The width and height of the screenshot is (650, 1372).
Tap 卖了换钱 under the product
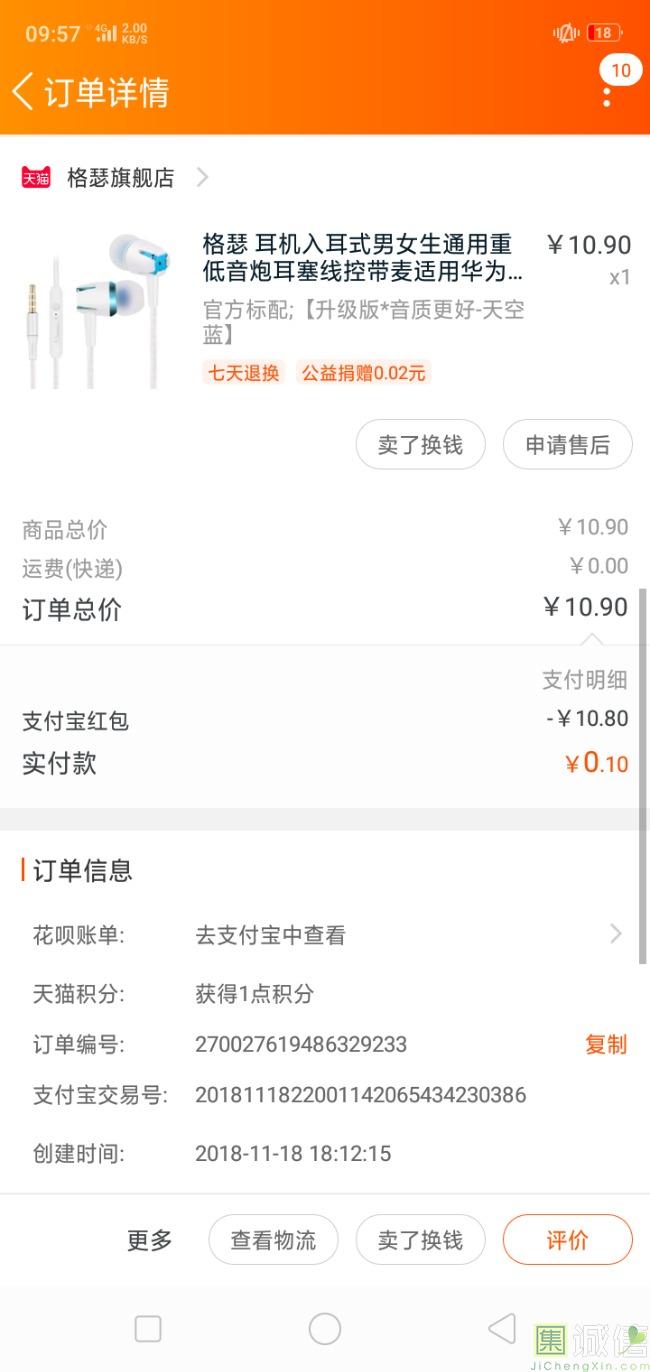click(x=420, y=445)
